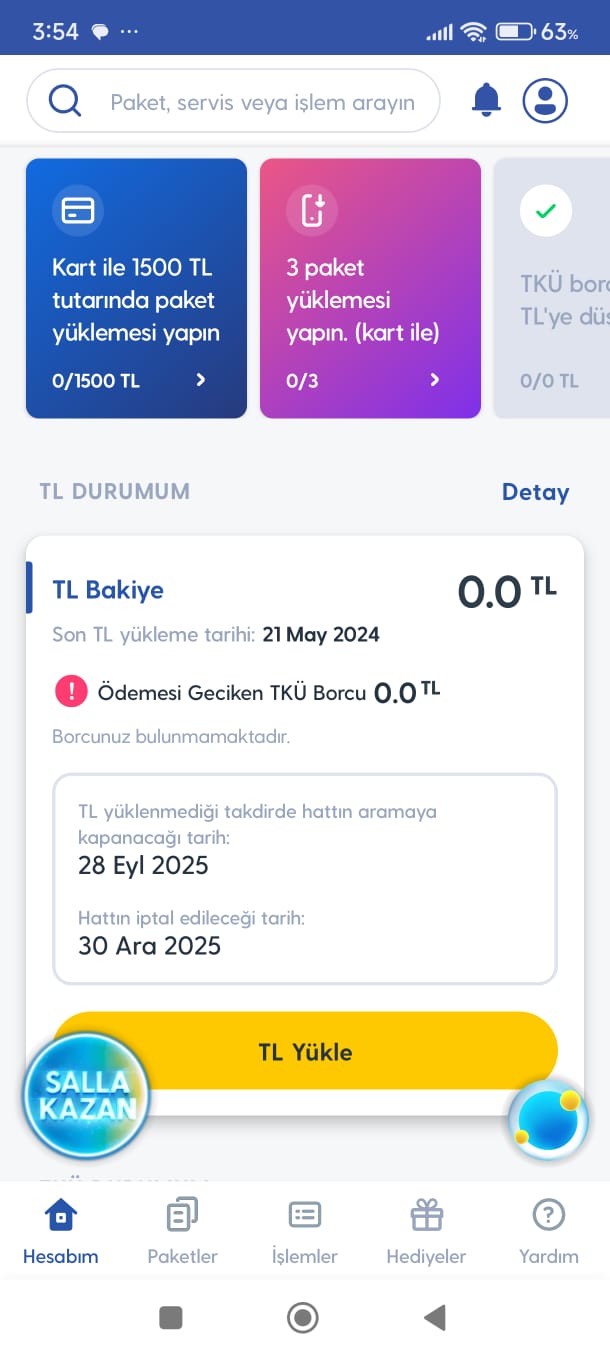Open the notifications bell
610x1356 pixels.
[x=486, y=100]
